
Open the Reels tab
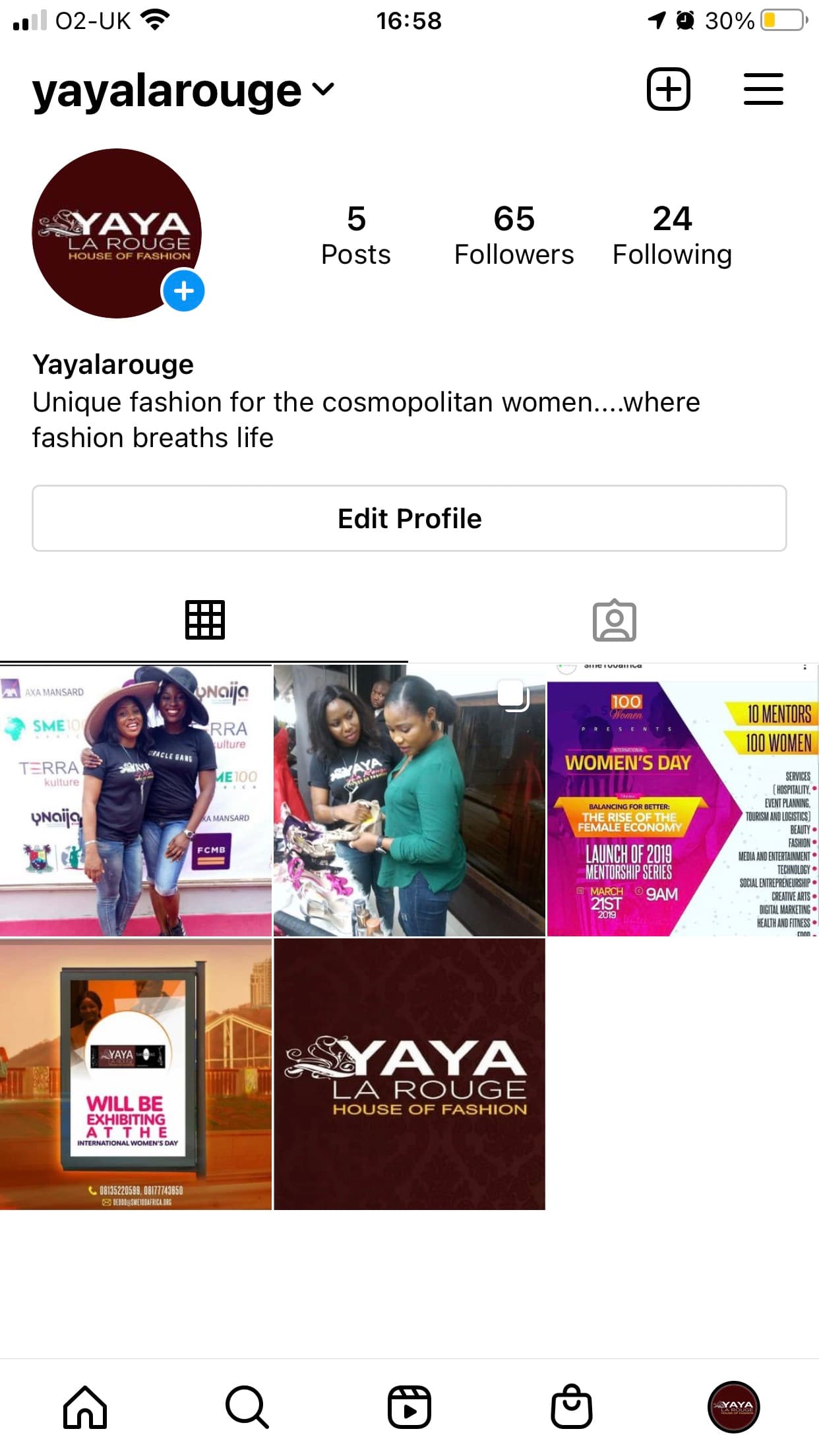(x=409, y=1407)
